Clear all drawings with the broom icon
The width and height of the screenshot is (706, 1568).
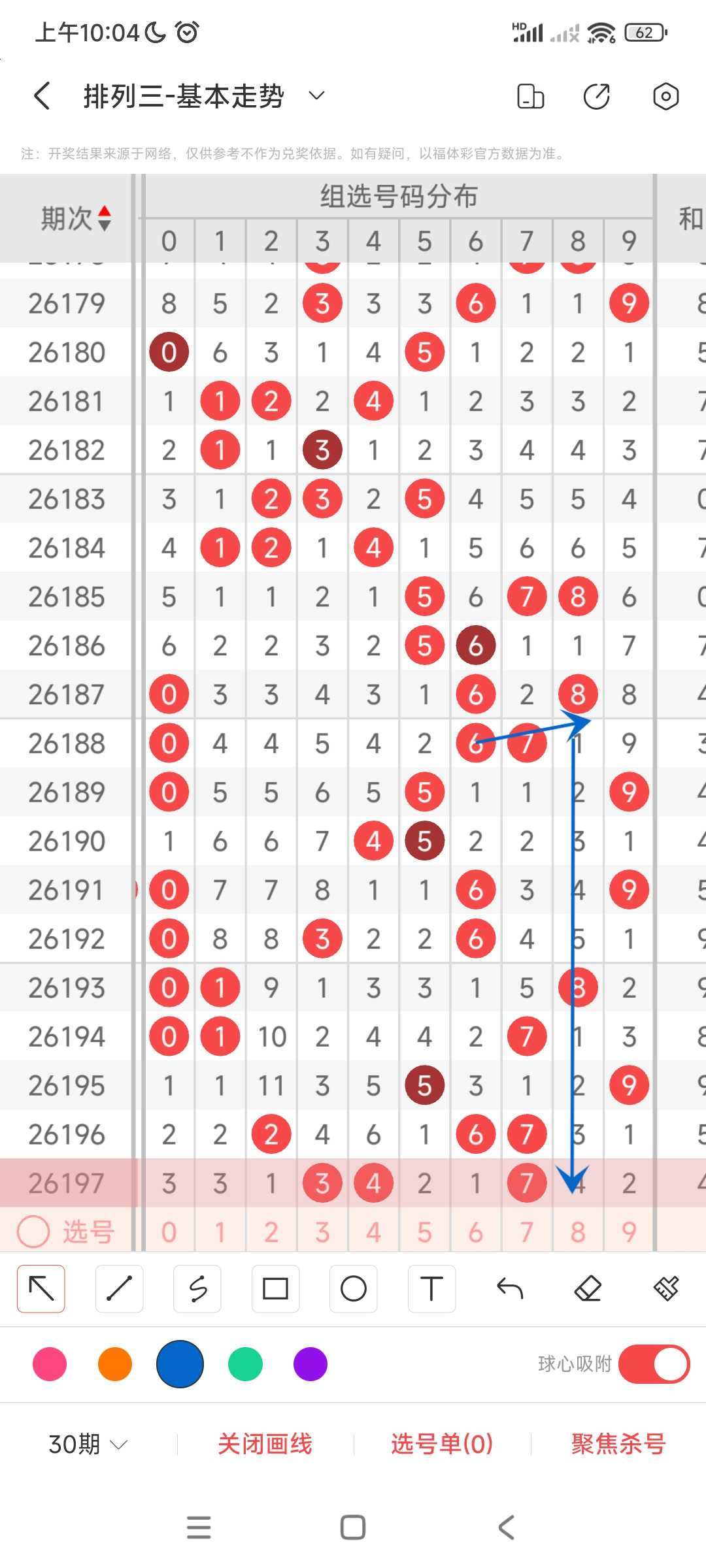tap(666, 1288)
